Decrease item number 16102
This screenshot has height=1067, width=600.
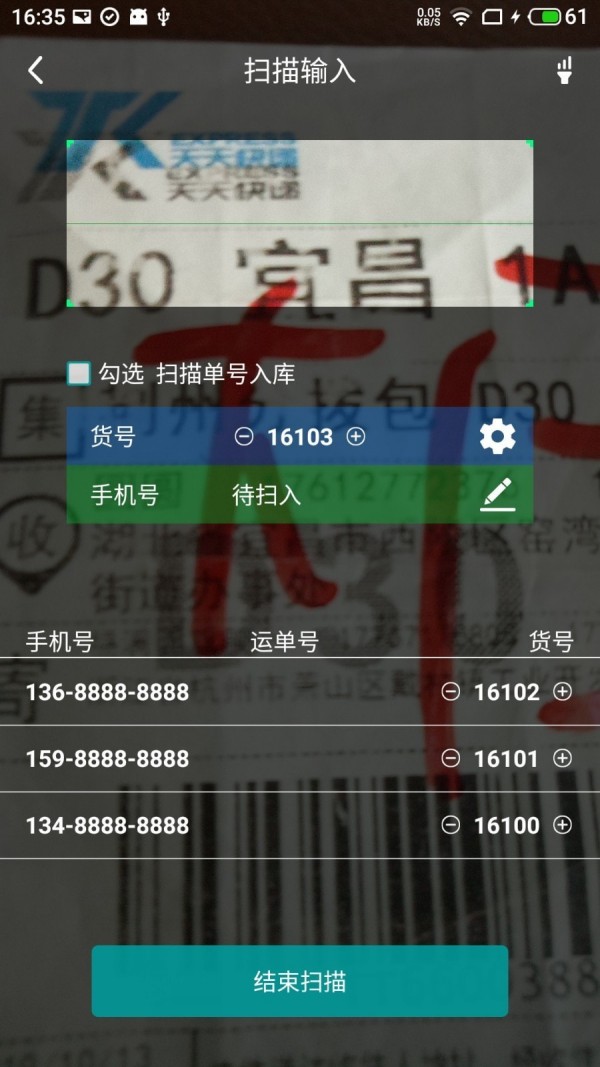click(x=451, y=692)
